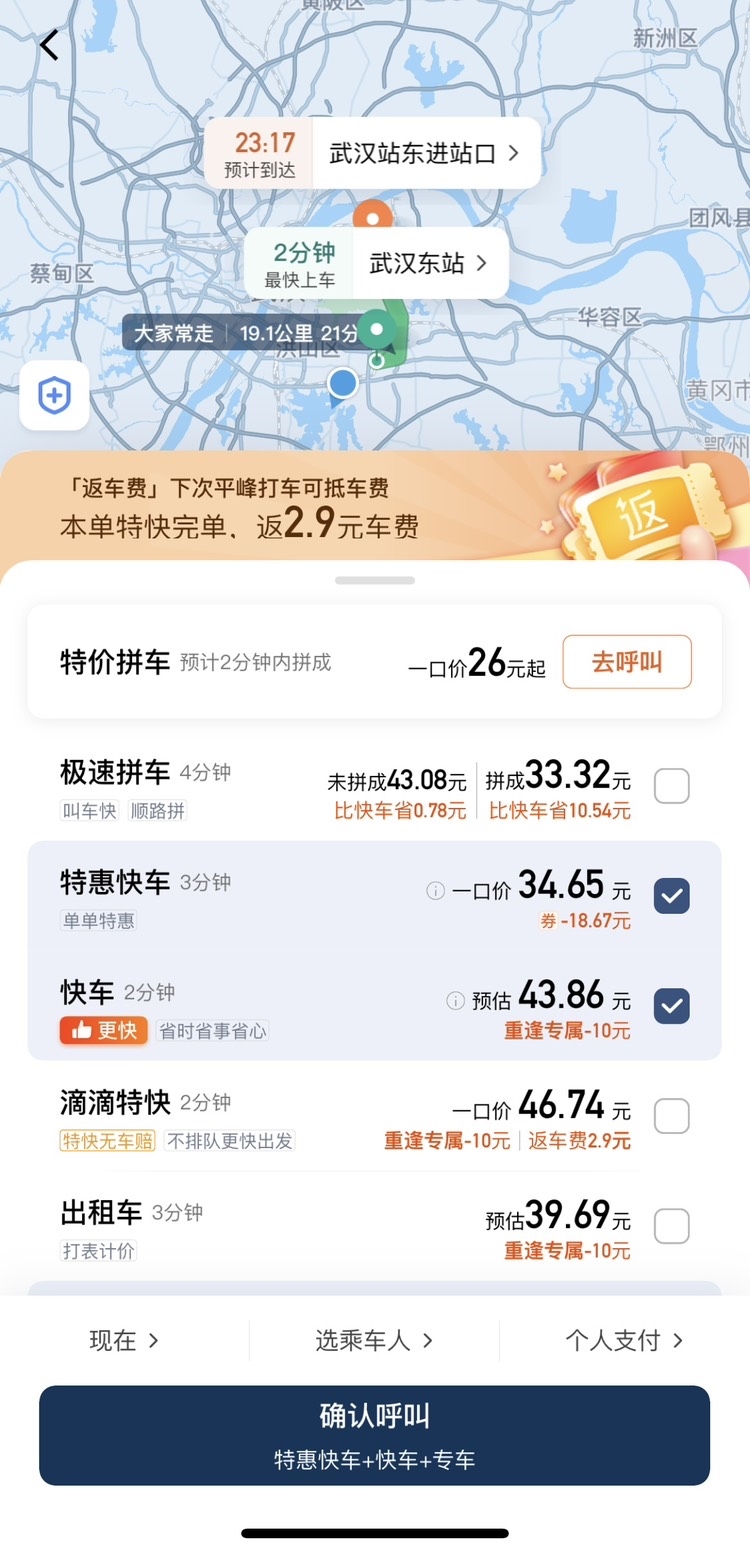This screenshot has height=1553, width=750.
Task: Choose passenger via 选乘车人
Action: coord(374,1341)
